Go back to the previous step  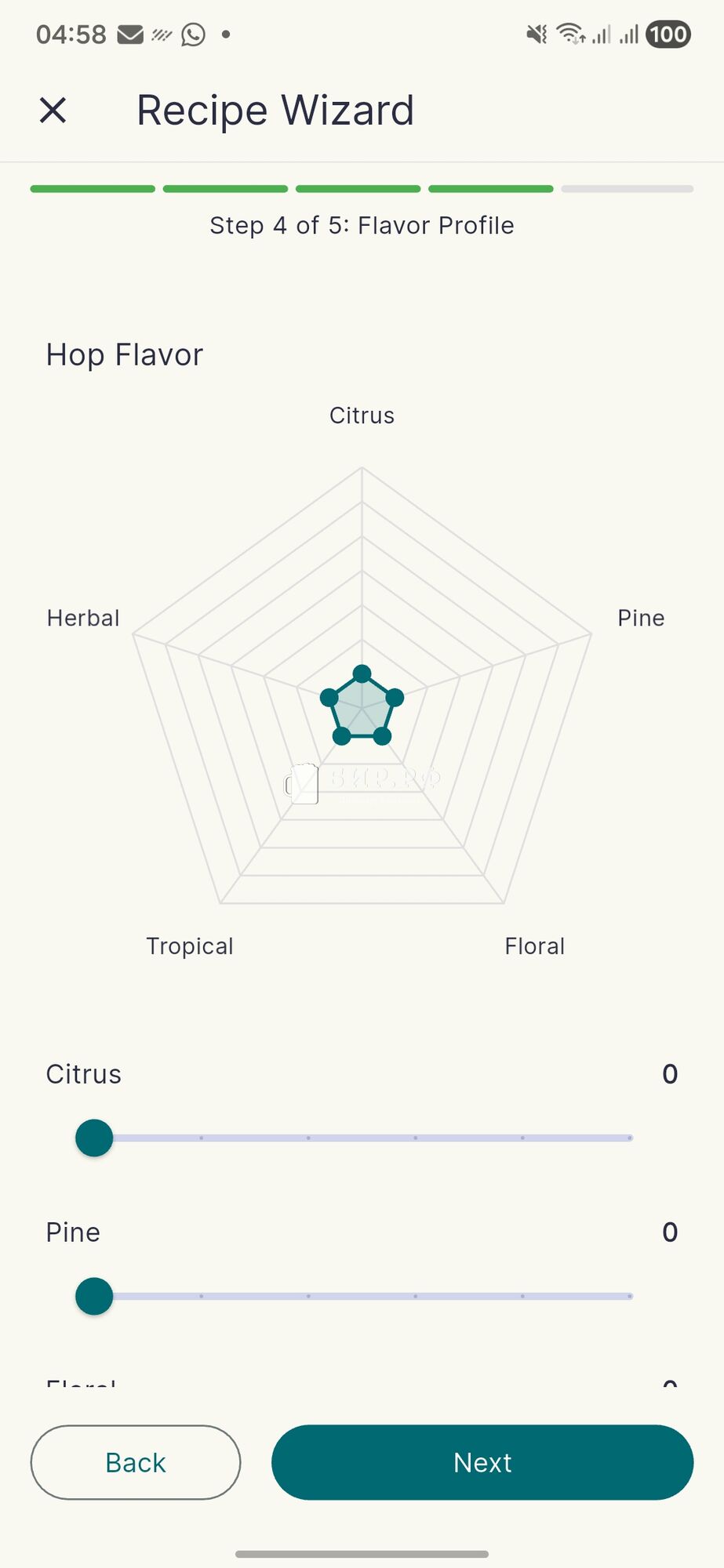coord(136,1462)
